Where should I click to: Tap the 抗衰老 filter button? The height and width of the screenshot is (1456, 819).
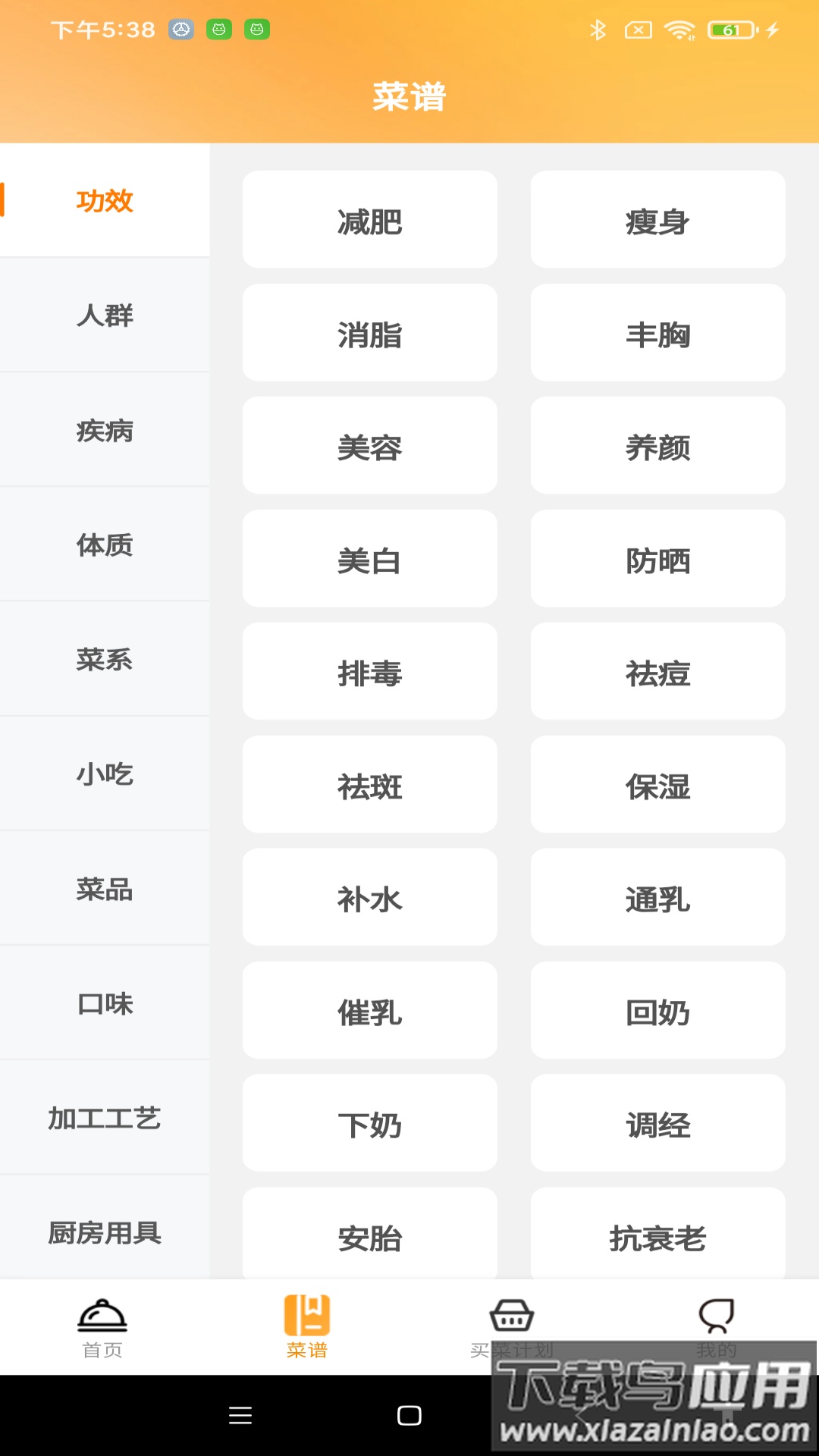(x=657, y=1236)
